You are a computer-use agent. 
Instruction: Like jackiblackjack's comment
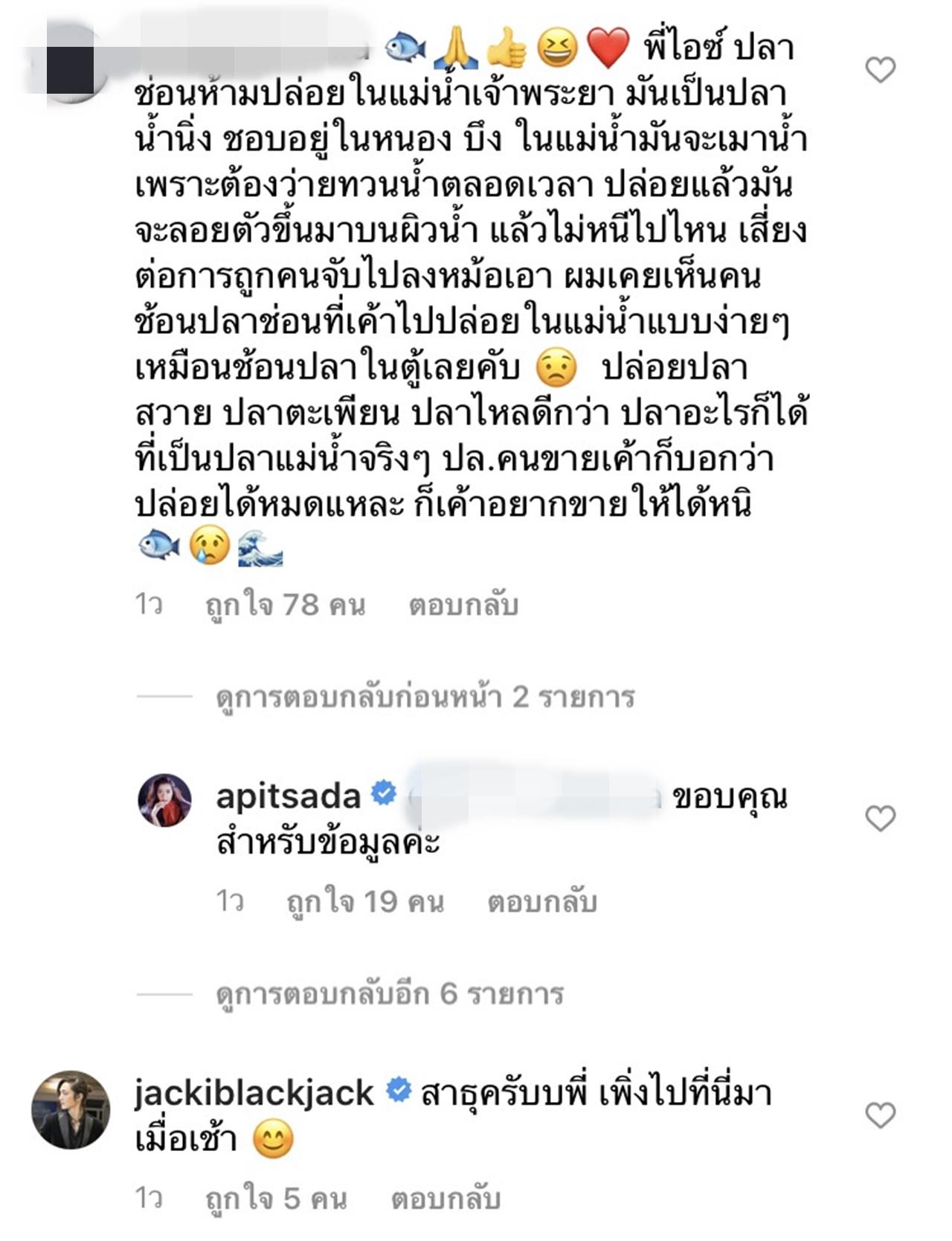880,1115
